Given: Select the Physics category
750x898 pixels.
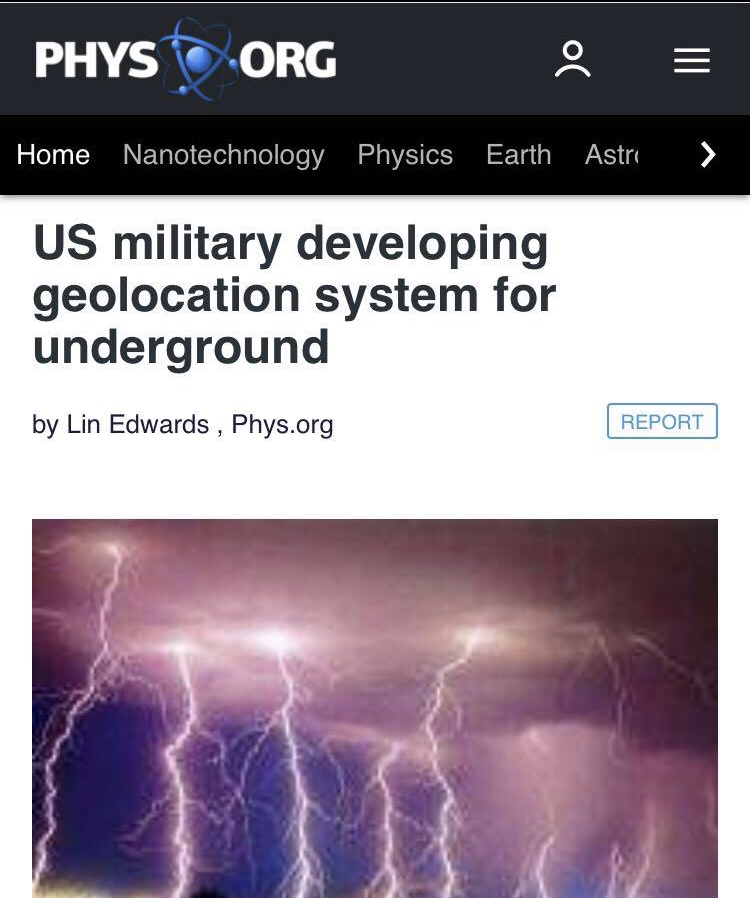Looking at the screenshot, I should [x=405, y=155].
